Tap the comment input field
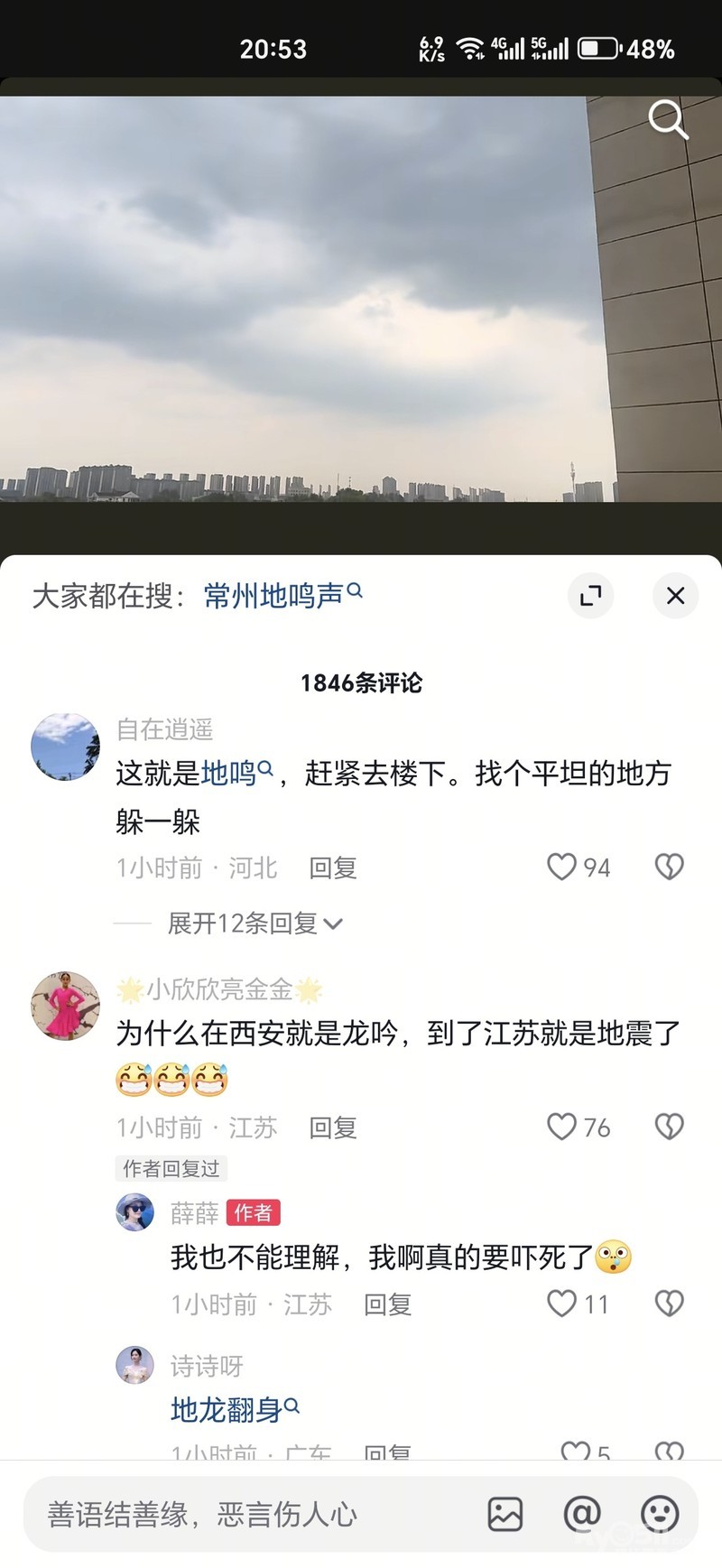This screenshot has width=722, height=1568. coord(253,1514)
